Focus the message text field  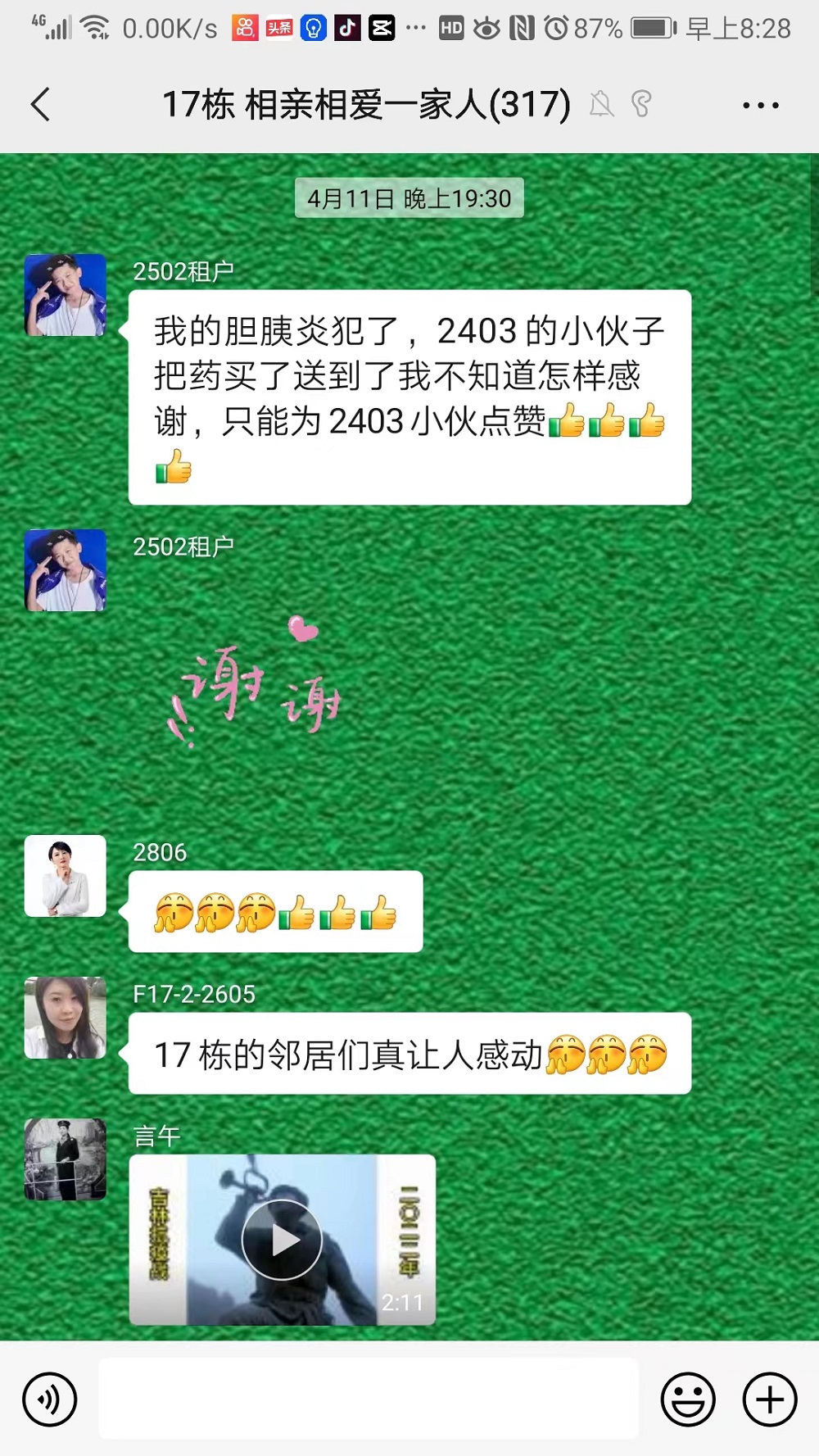click(x=369, y=1399)
